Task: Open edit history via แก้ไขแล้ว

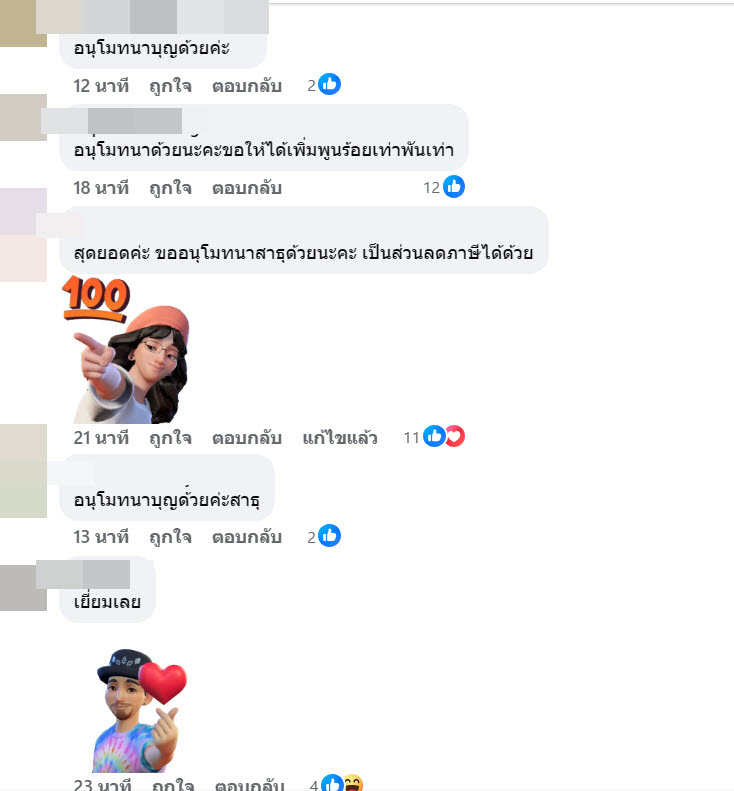Action: point(340,438)
